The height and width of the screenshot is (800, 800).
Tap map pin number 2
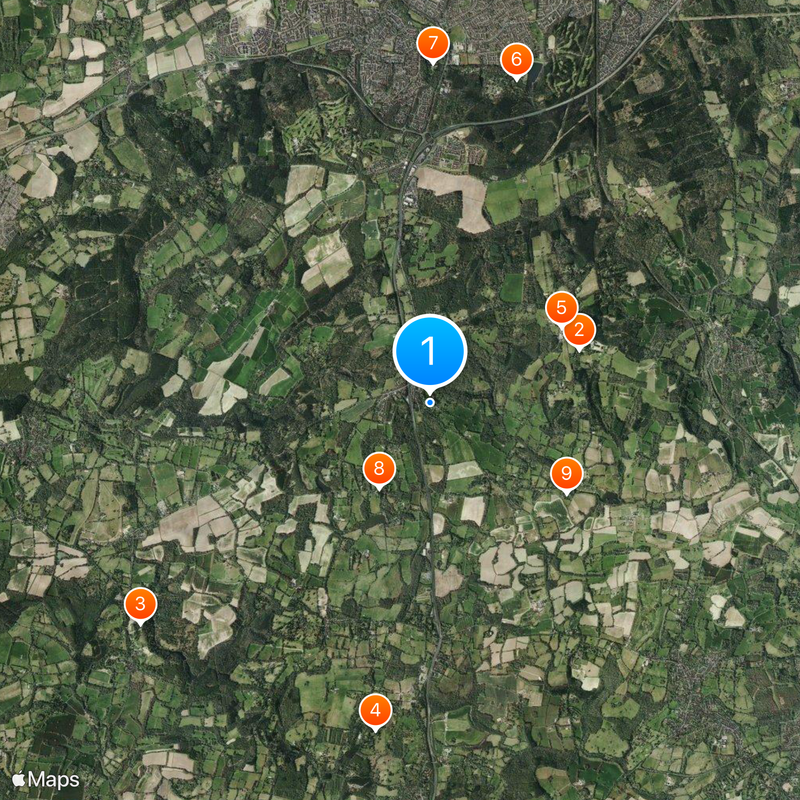[579, 331]
